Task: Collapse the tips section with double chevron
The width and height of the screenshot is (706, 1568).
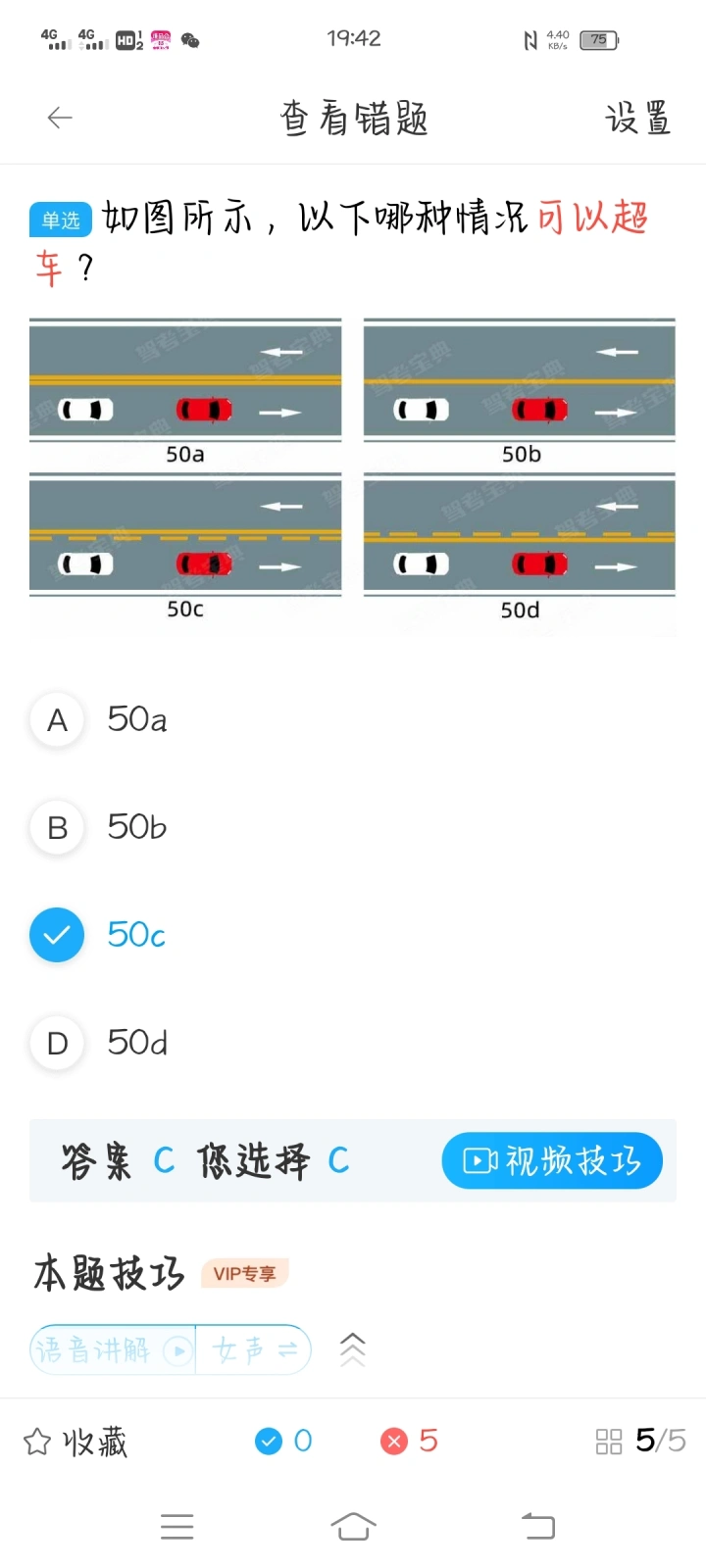Action: (x=352, y=1349)
